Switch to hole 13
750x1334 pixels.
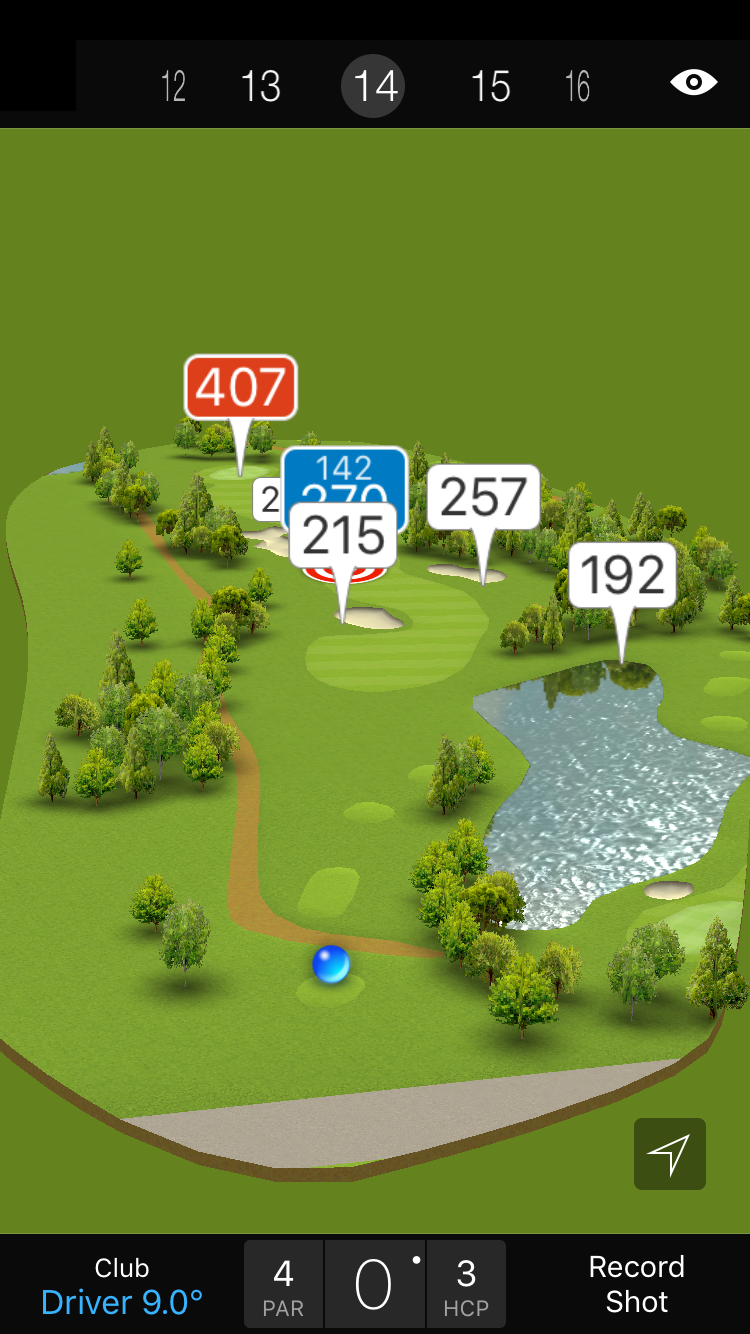click(260, 86)
